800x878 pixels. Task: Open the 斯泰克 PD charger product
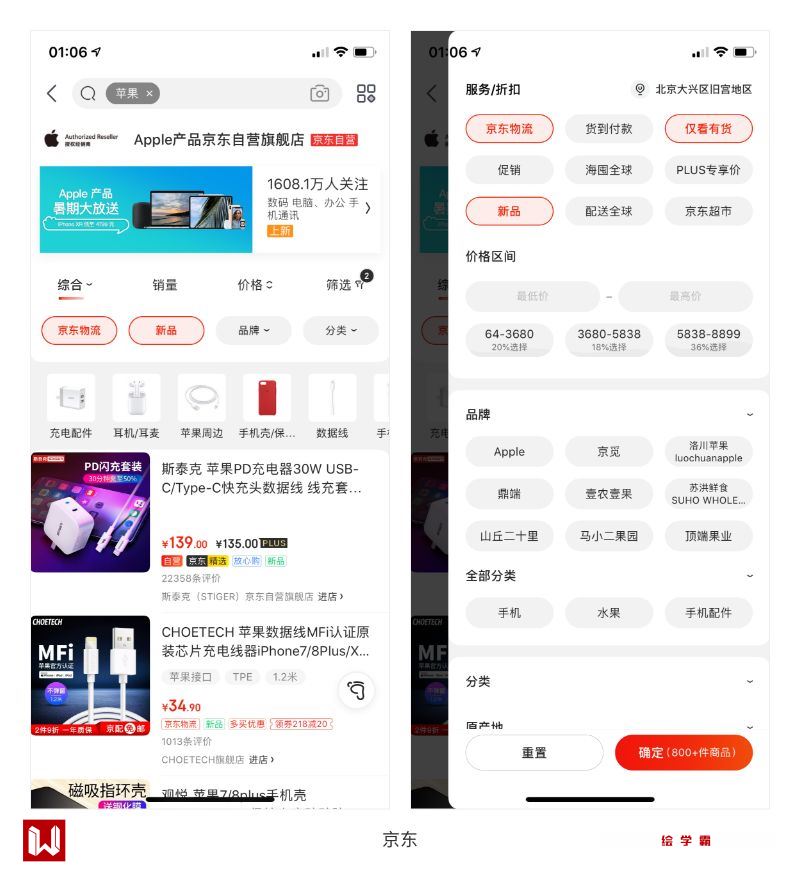[x=260, y=478]
